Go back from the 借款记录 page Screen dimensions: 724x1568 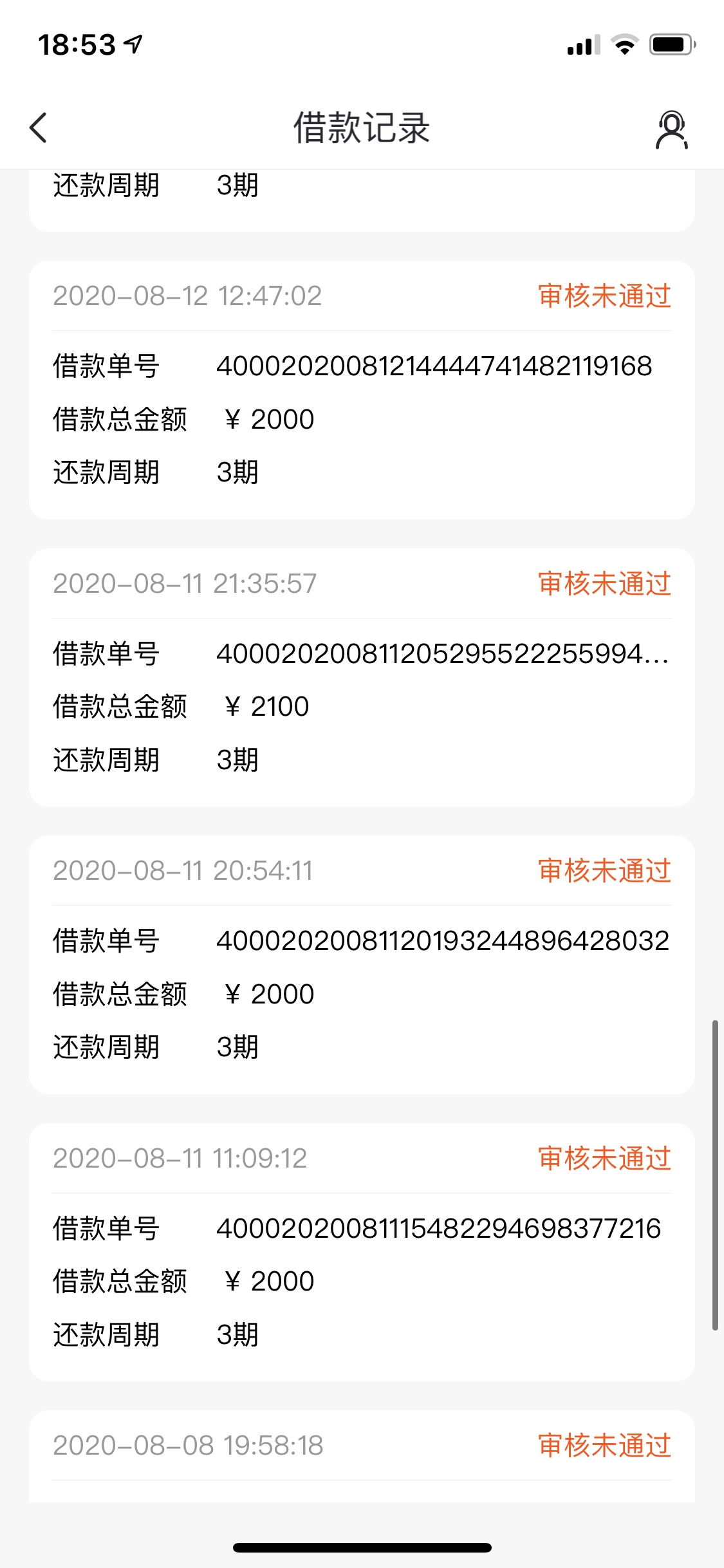click(x=39, y=127)
